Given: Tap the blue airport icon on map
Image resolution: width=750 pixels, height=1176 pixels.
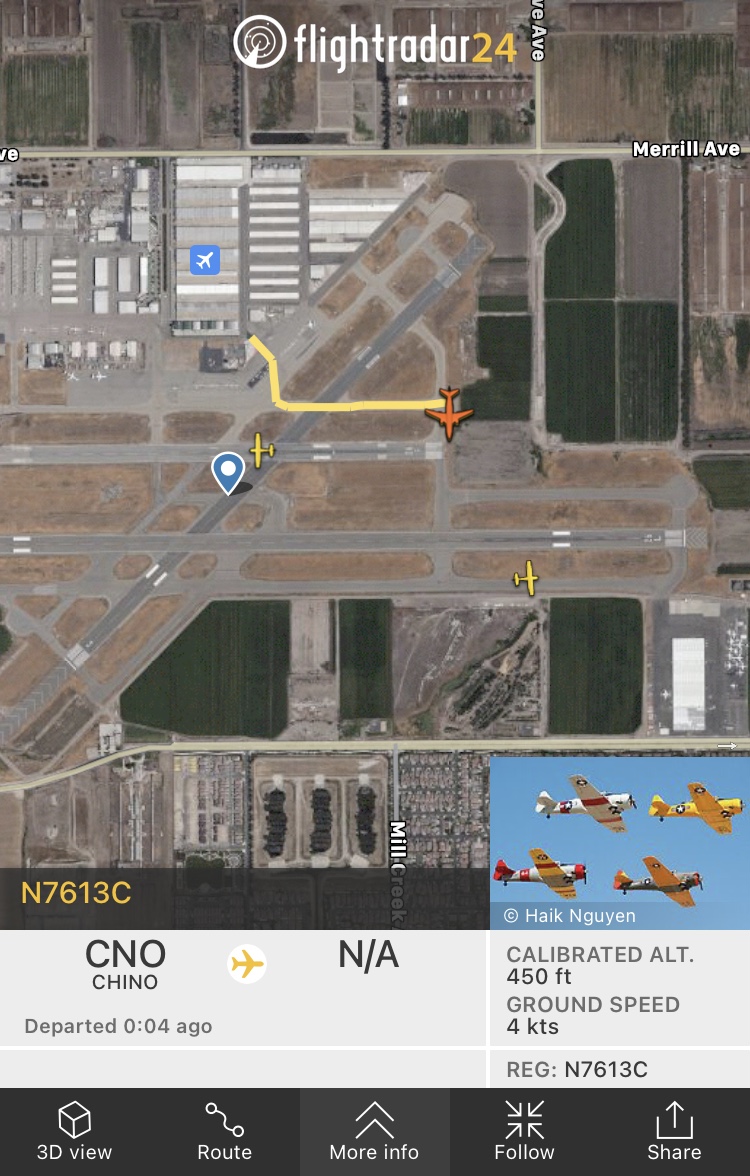Looking at the screenshot, I should tap(205, 261).
